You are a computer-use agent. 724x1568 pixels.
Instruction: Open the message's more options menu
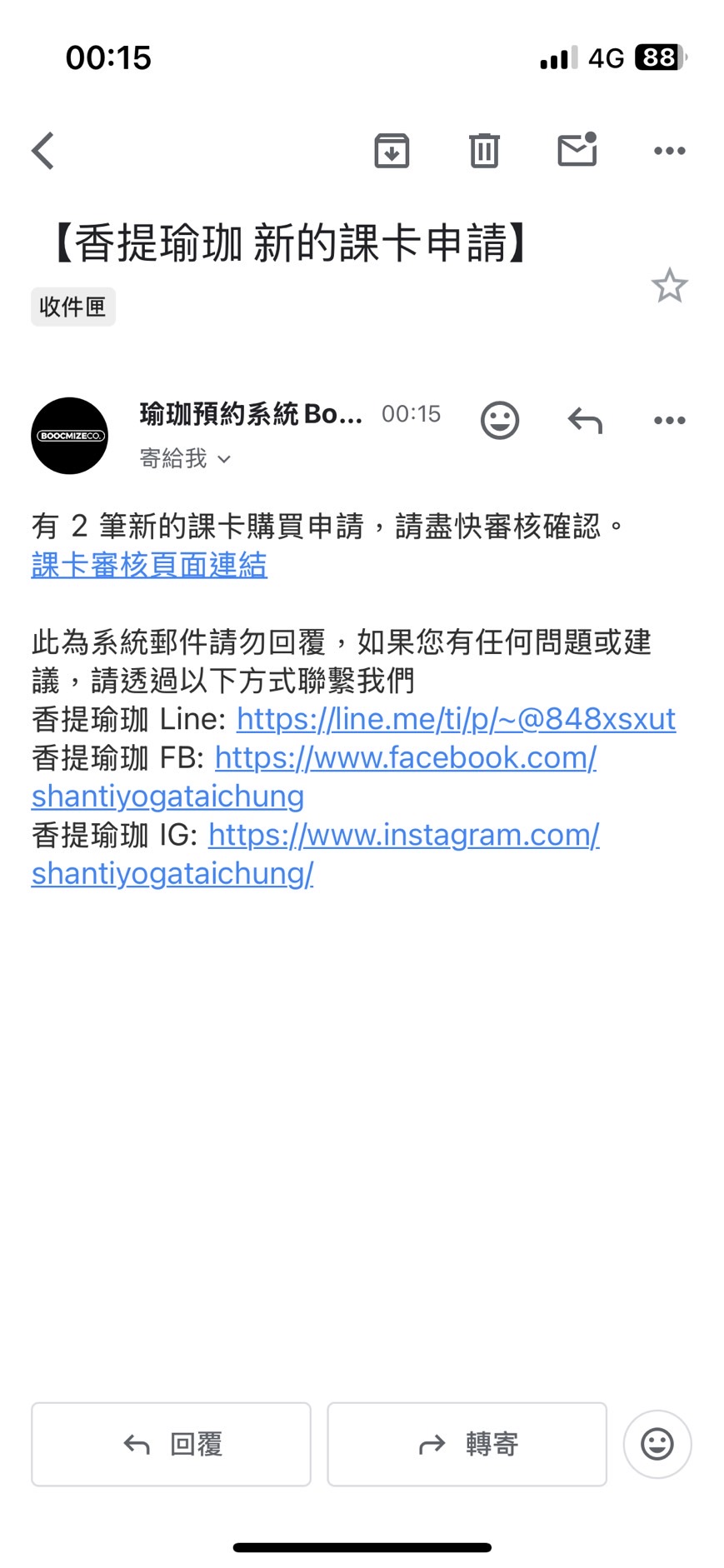[669, 420]
